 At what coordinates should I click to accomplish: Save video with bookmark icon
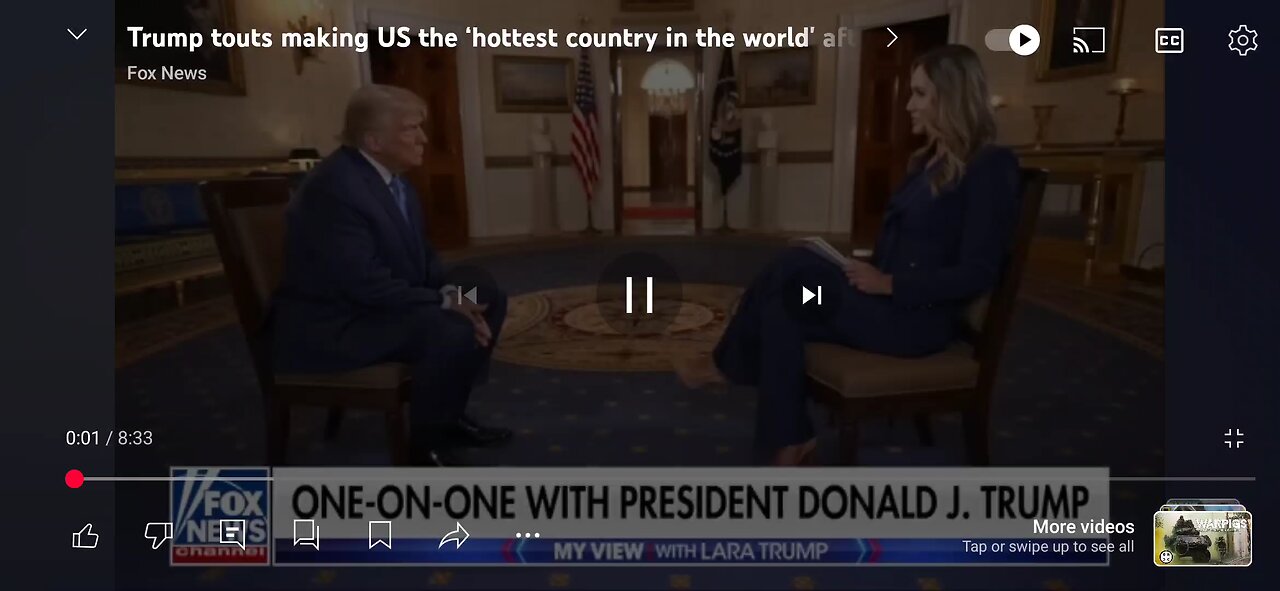(380, 536)
